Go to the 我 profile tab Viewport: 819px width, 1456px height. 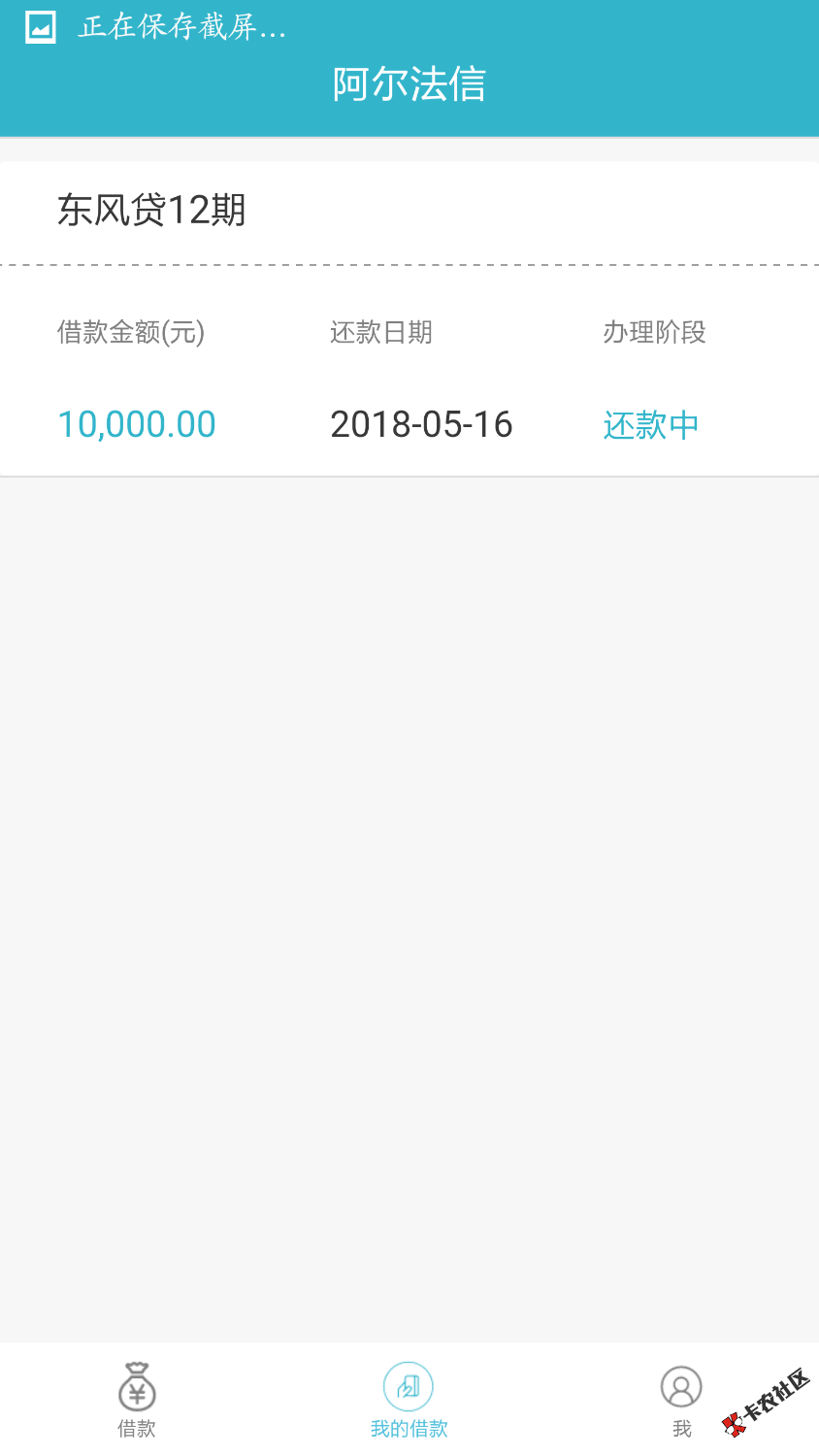click(x=681, y=1400)
